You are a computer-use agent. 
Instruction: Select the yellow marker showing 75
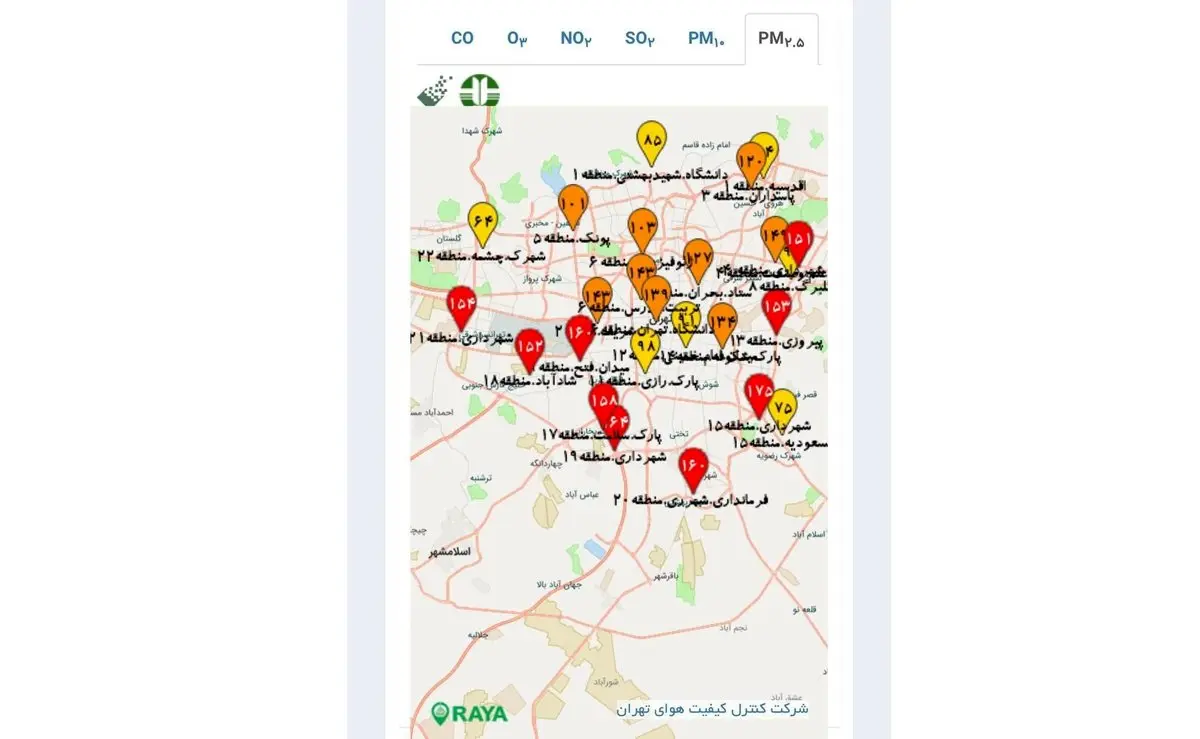(x=782, y=408)
